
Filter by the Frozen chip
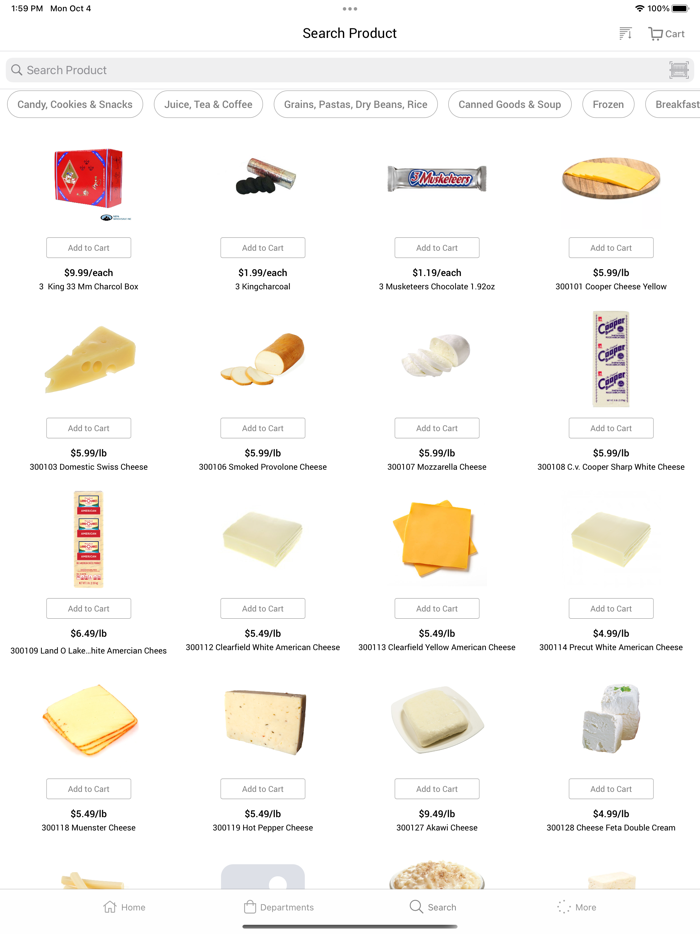coord(608,104)
